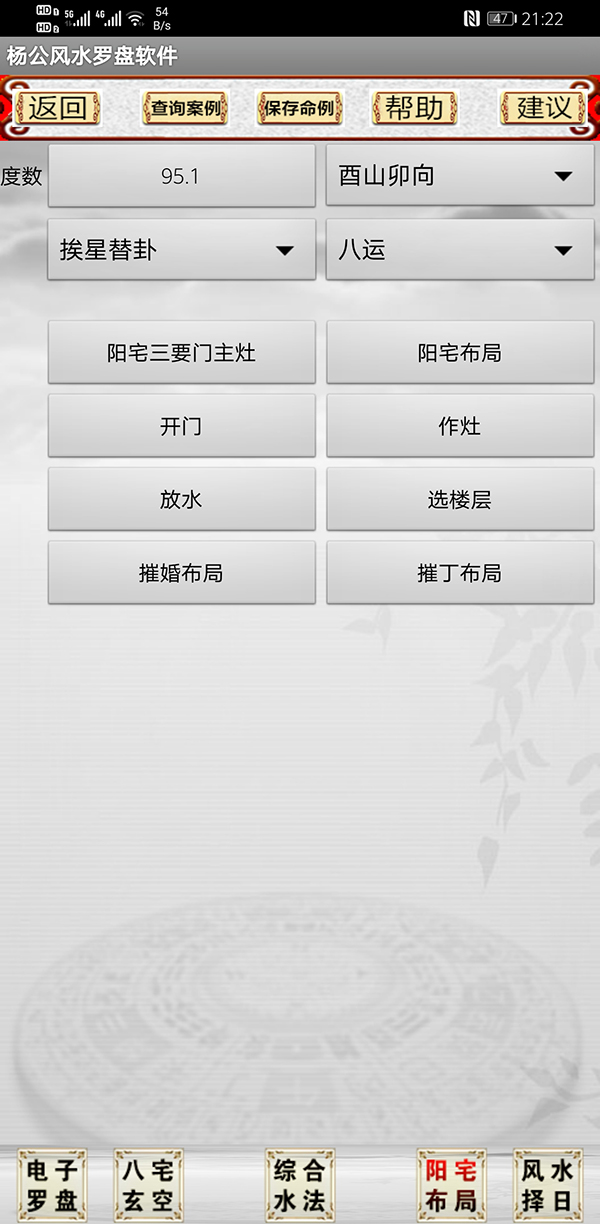Save the chart with 保存命例
Image resolution: width=600 pixels, height=1224 pixels.
tap(300, 108)
